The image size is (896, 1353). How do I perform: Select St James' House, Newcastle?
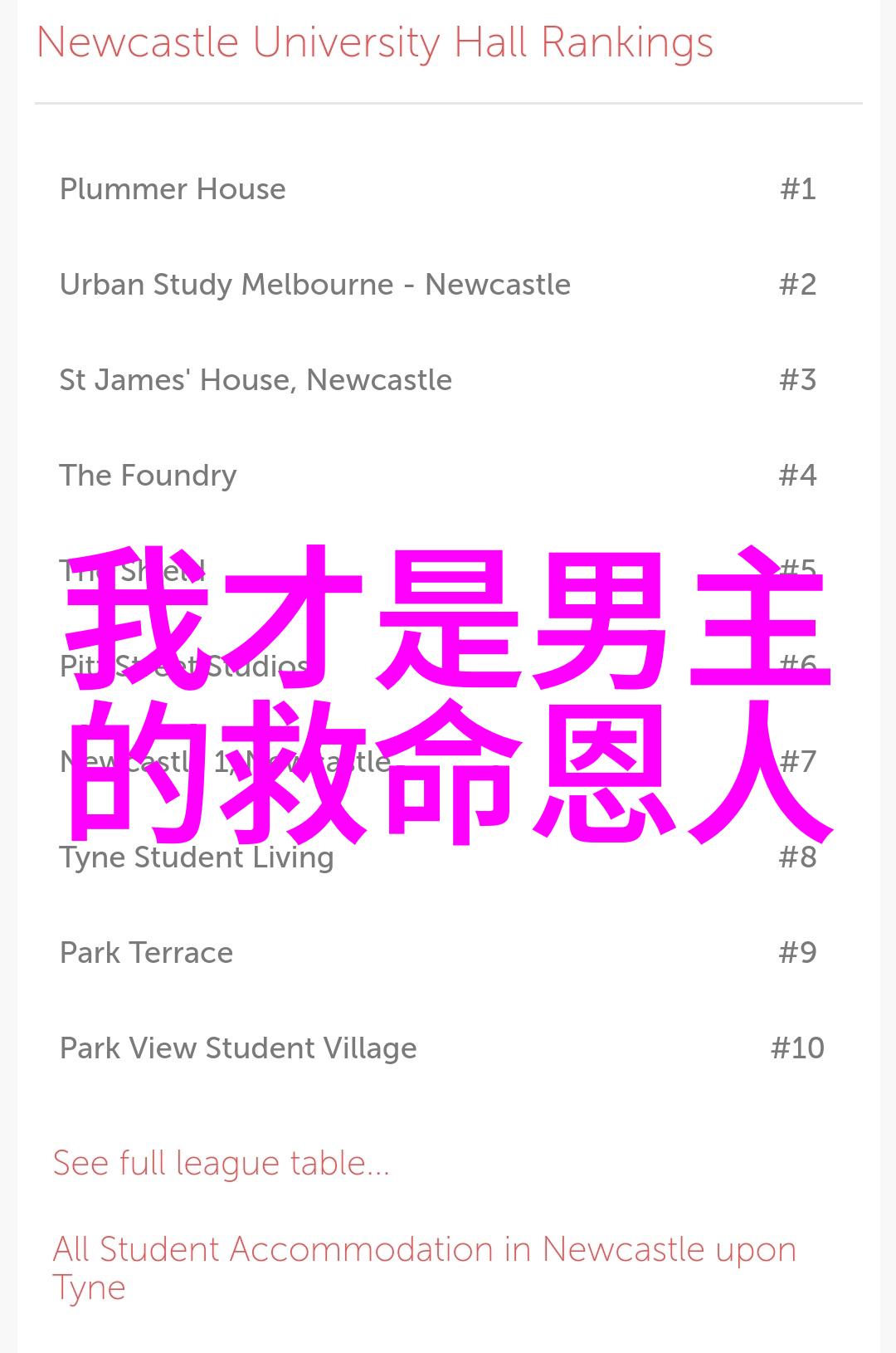tap(256, 380)
